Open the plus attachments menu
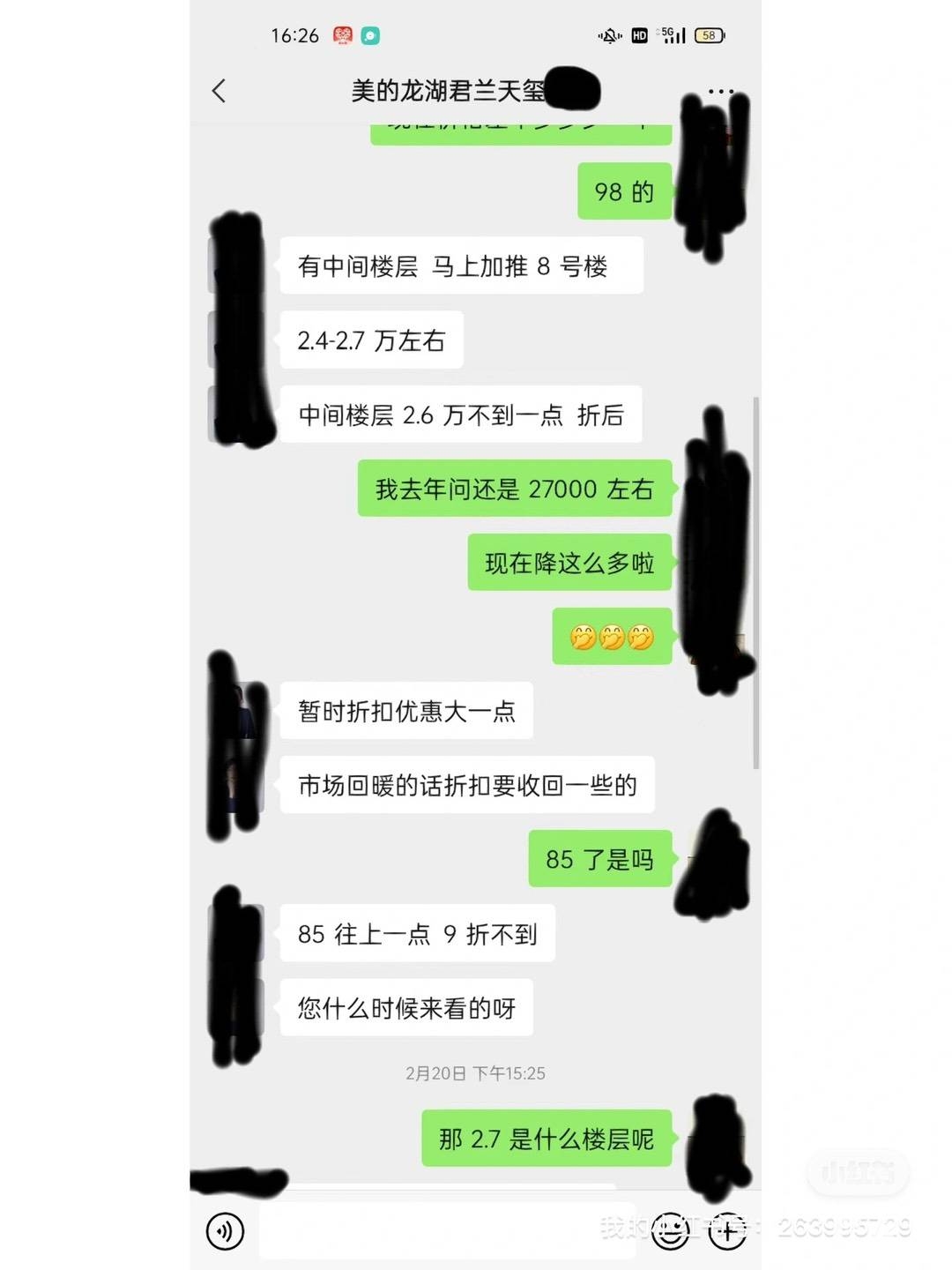 pos(728,1231)
